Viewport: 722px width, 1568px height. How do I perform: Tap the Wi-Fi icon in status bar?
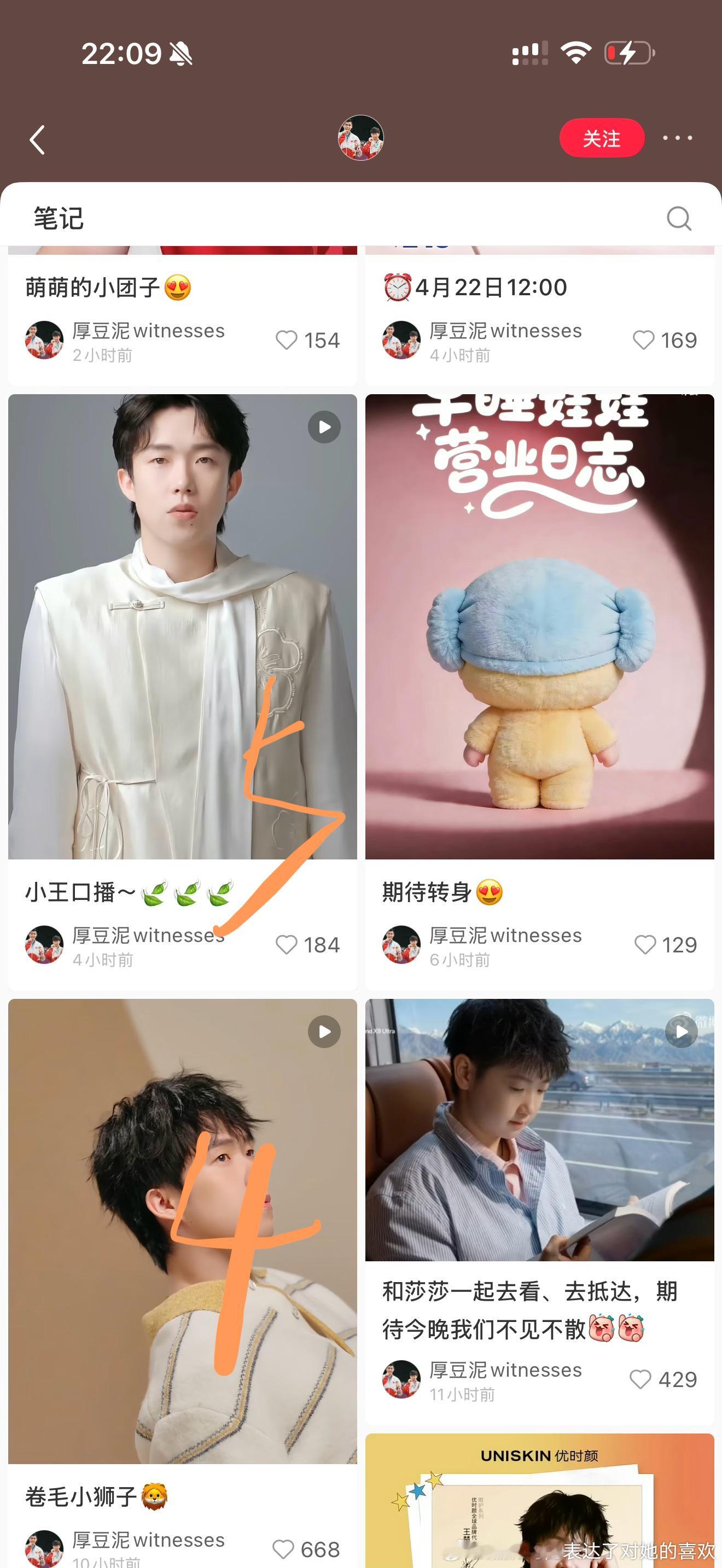(575, 54)
